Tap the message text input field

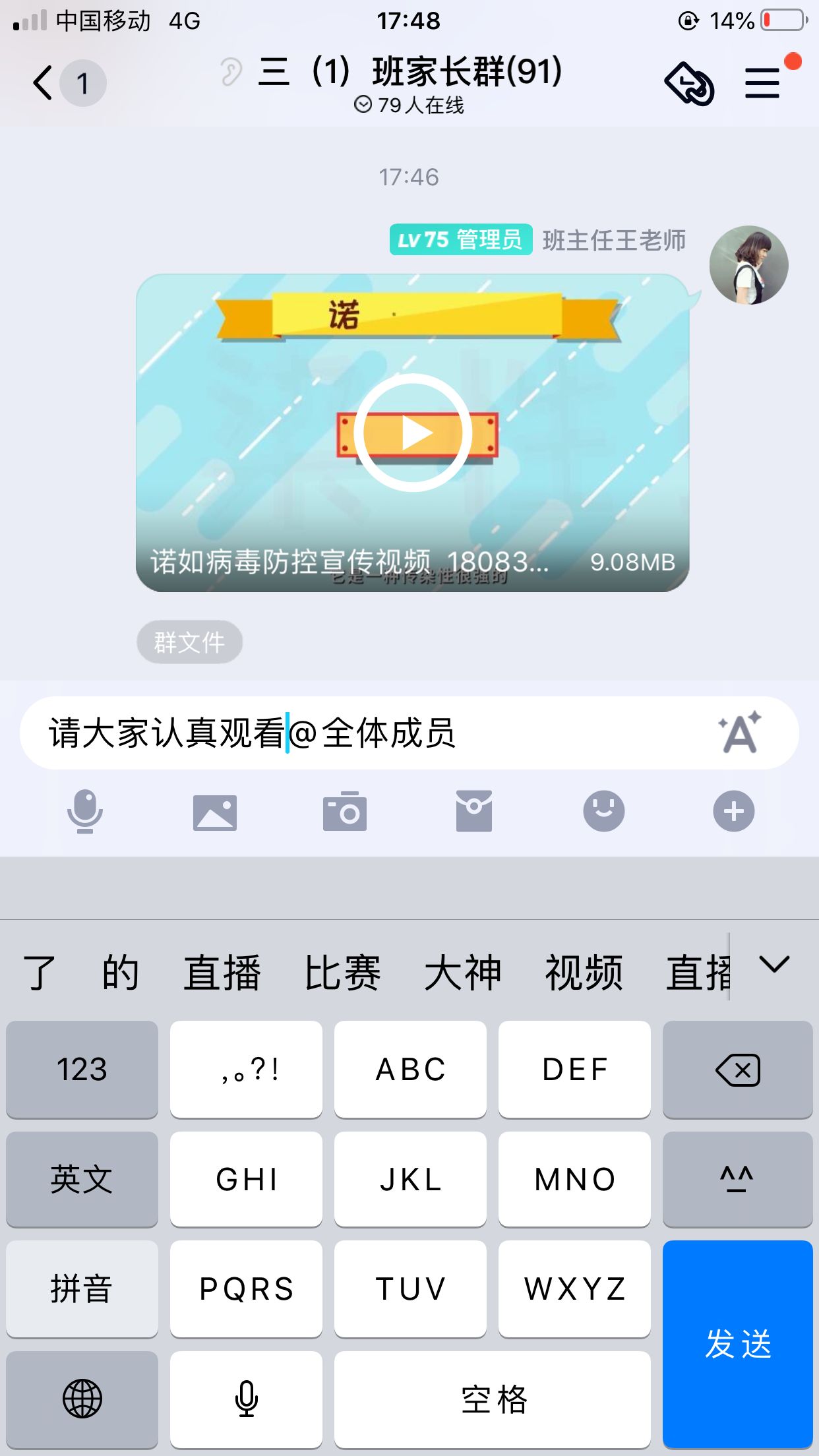pos(409,733)
